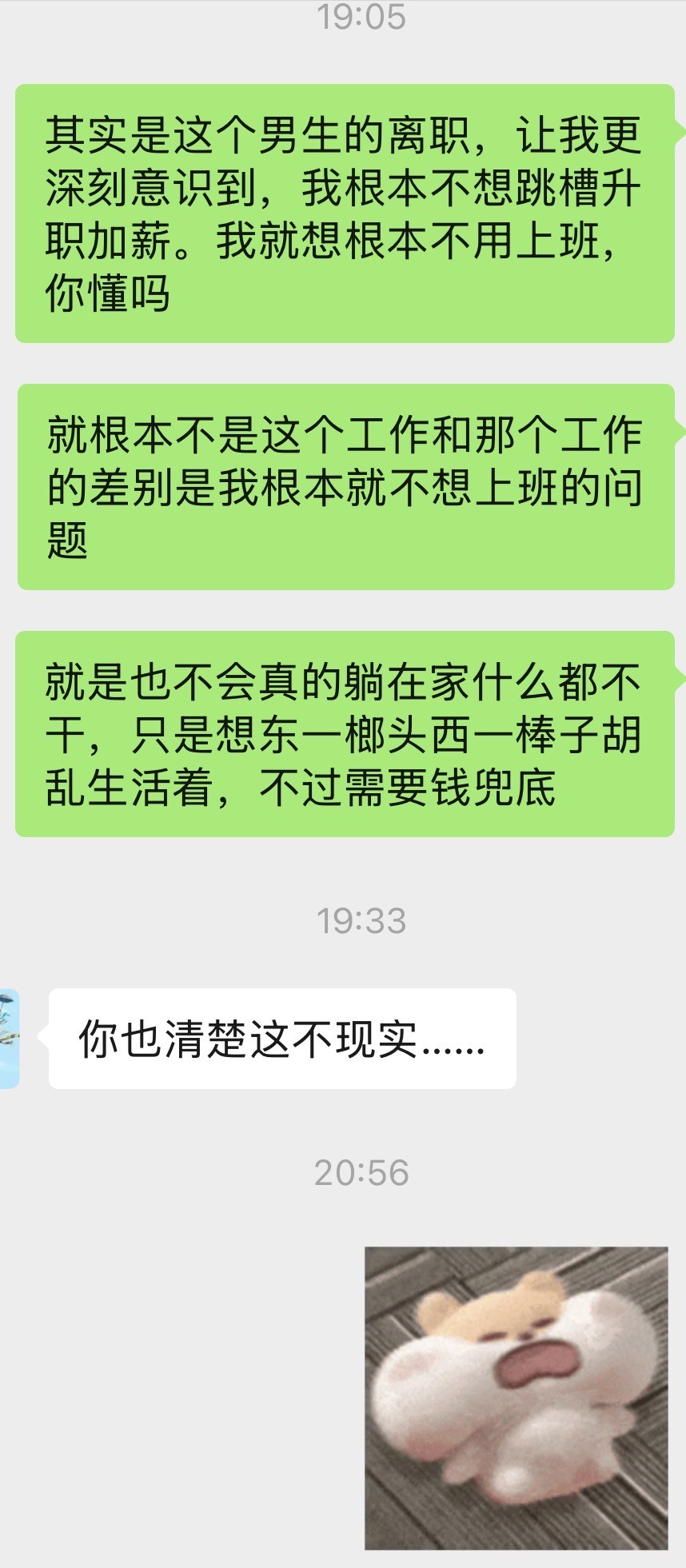The height and width of the screenshot is (1568, 686).
Task: Open the contact's avatar beside 你也清楚这不现实
Action: 9,1038
